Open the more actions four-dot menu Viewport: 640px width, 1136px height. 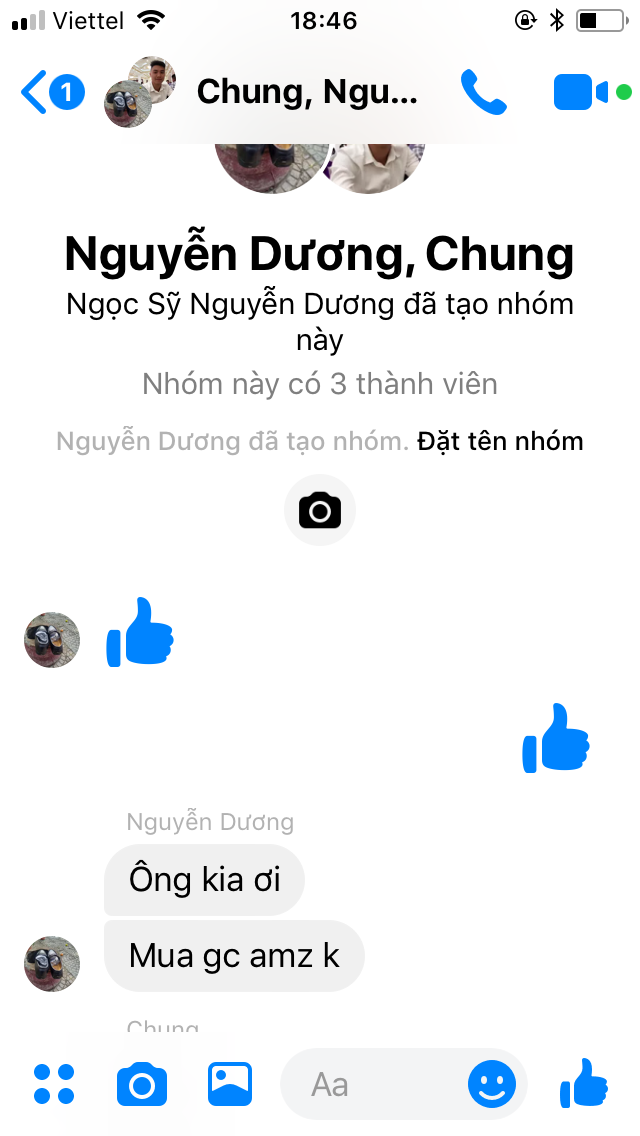click(x=54, y=1084)
